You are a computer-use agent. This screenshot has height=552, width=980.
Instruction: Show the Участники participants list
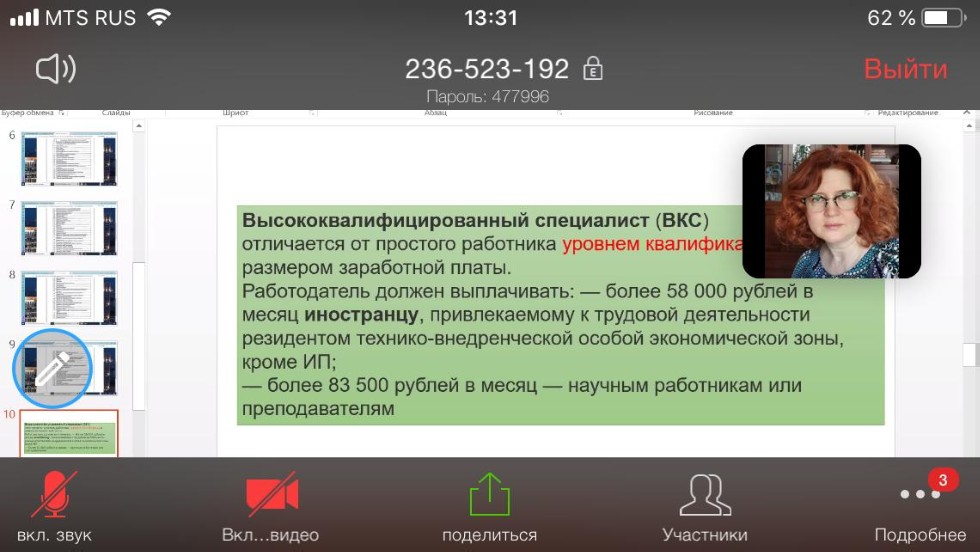[704, 505]
